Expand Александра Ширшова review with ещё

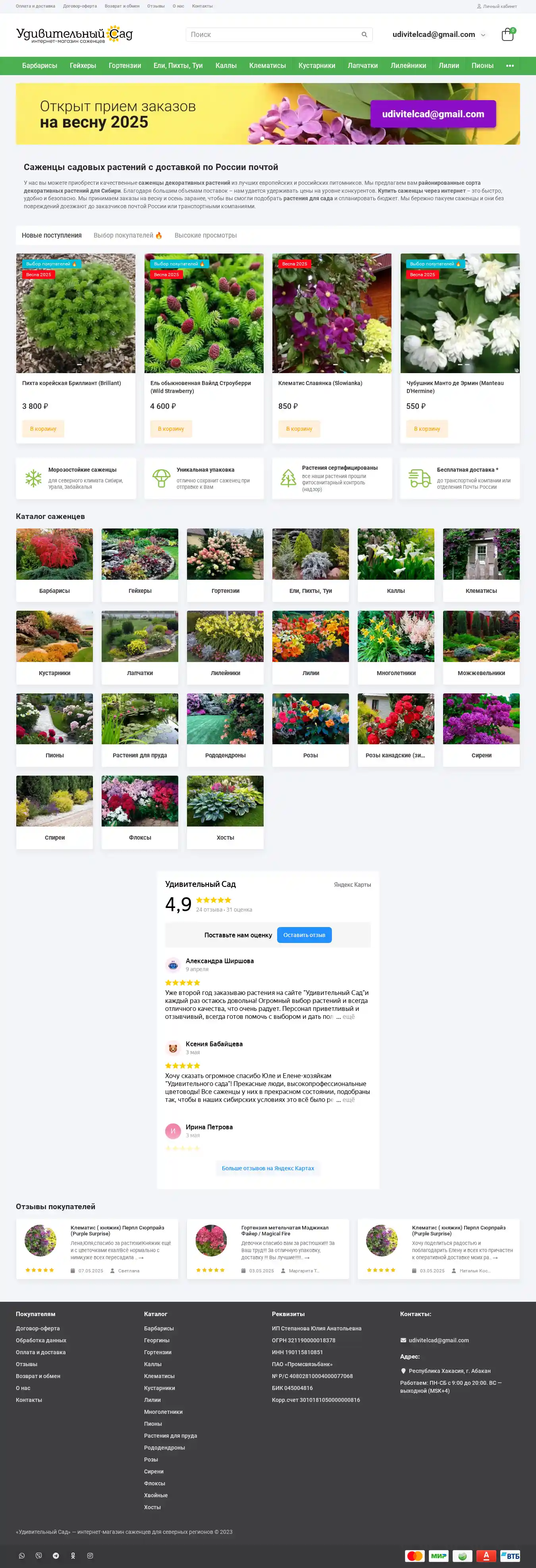(349, 1016)
